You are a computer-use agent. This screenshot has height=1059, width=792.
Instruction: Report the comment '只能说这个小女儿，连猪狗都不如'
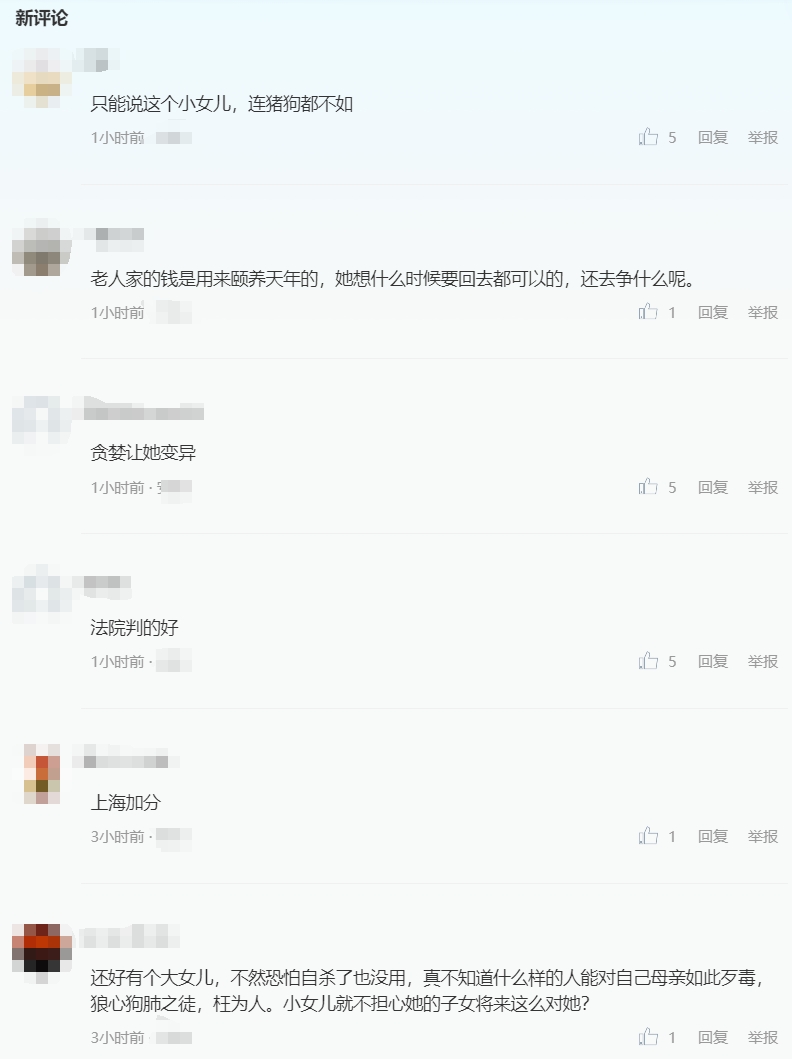pos(763,138)
